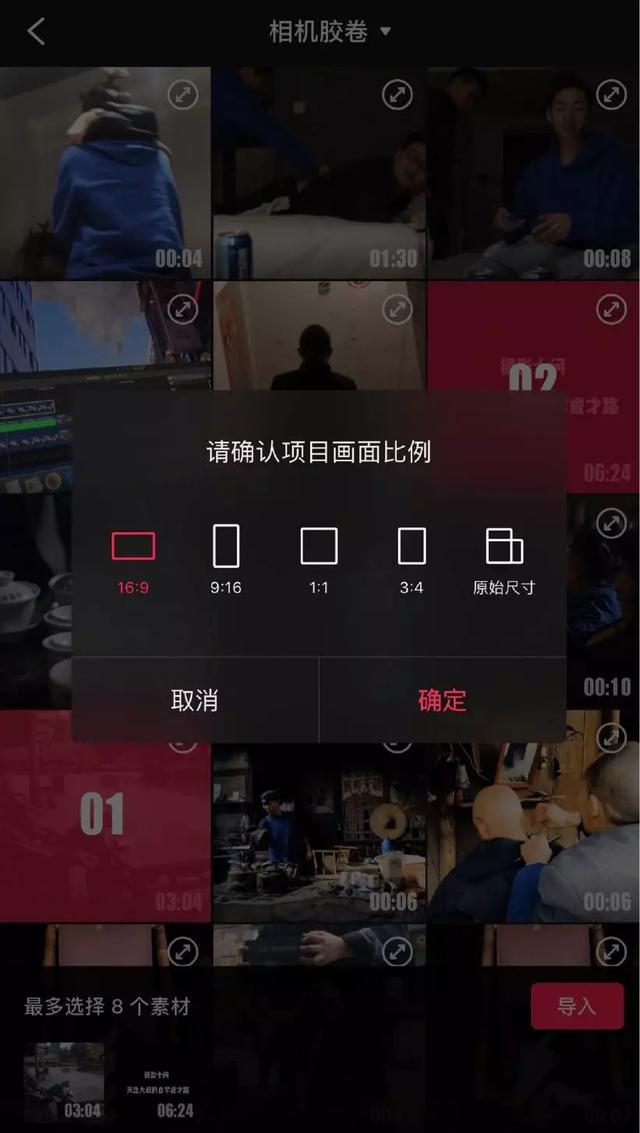The height and width of the screenshot is (1133, 640).
Task: Open selected clip with 06:24 duration
Action: click(x=158, y=1082)
